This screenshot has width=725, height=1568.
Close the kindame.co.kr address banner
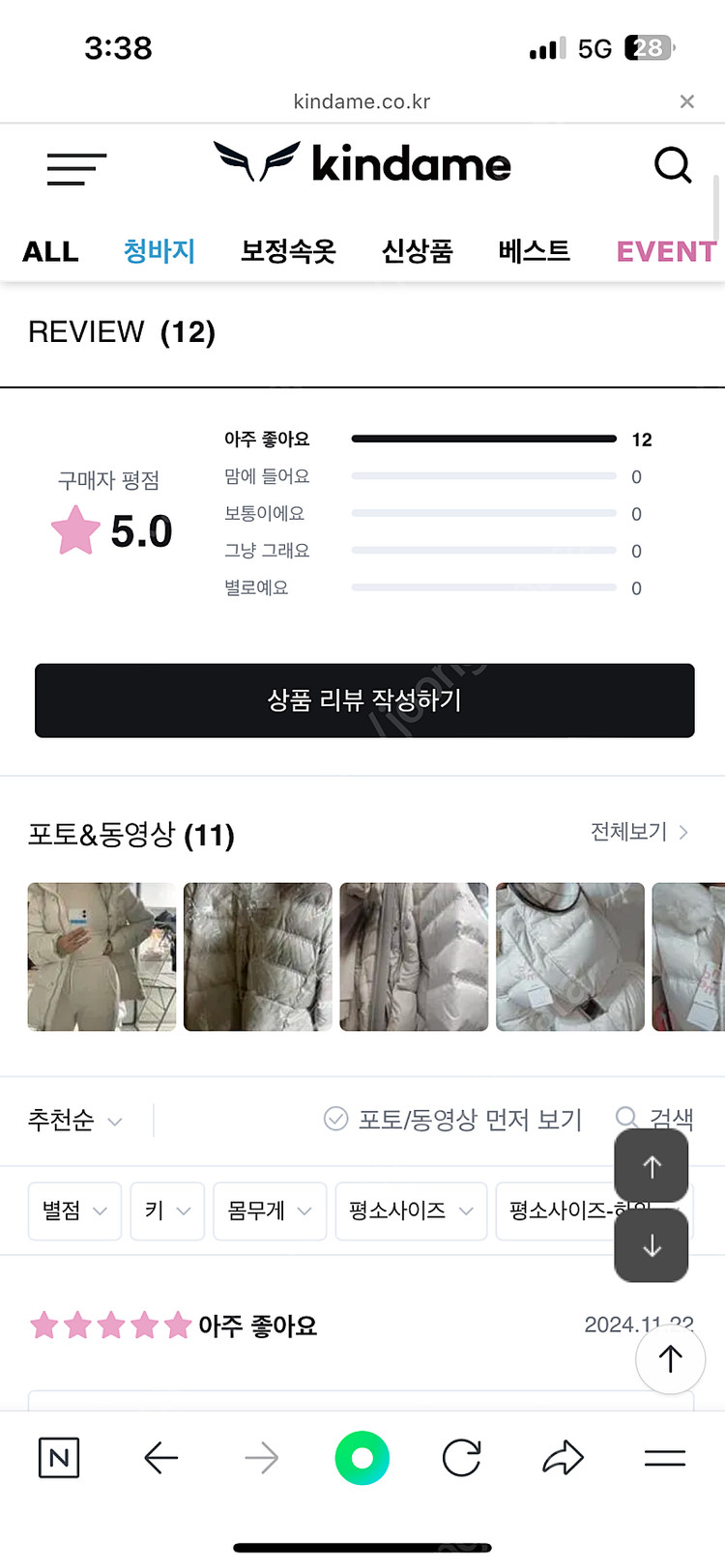(686, 101)
